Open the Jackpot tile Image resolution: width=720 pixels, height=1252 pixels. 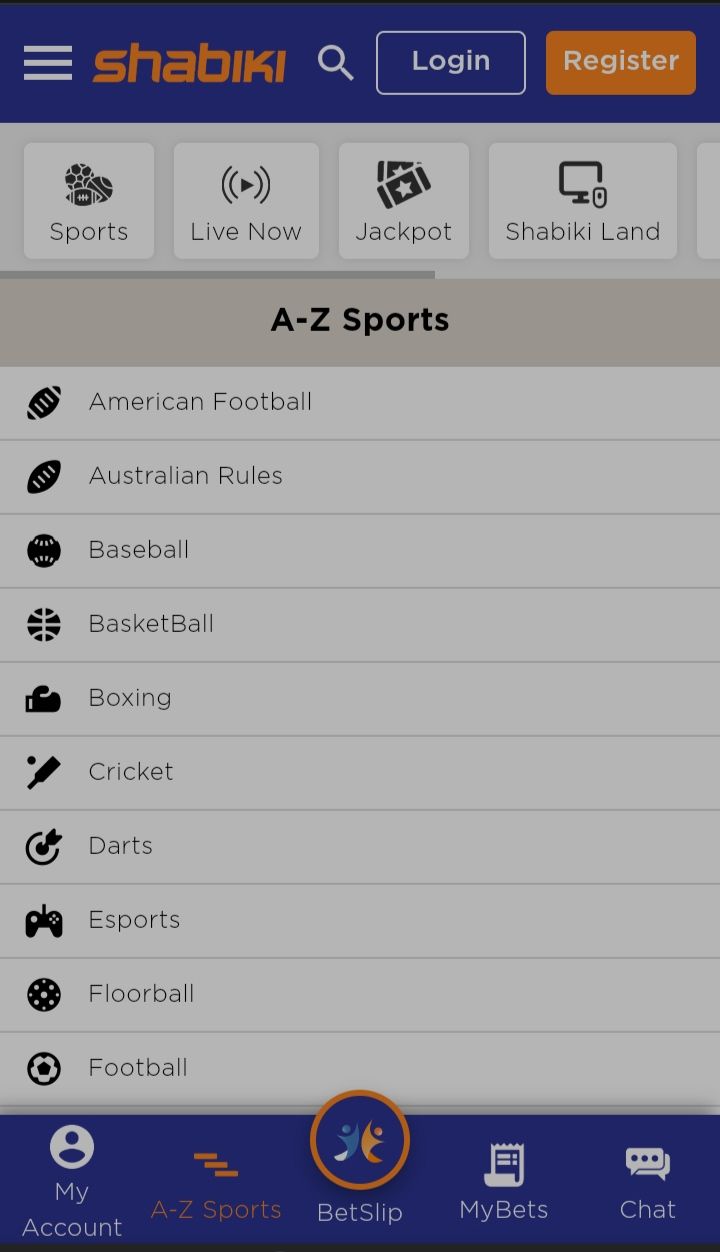click(404, 201)
